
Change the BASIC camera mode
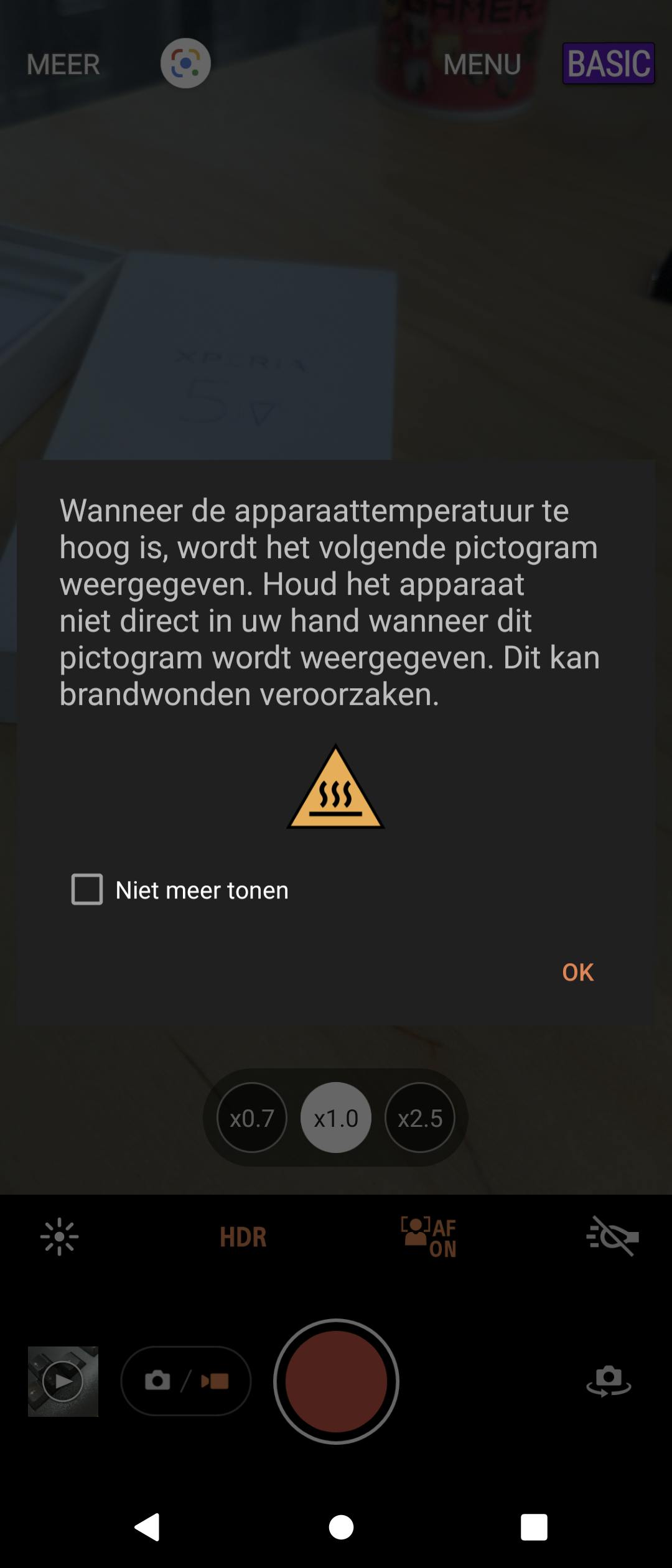(x=609, y=63)
